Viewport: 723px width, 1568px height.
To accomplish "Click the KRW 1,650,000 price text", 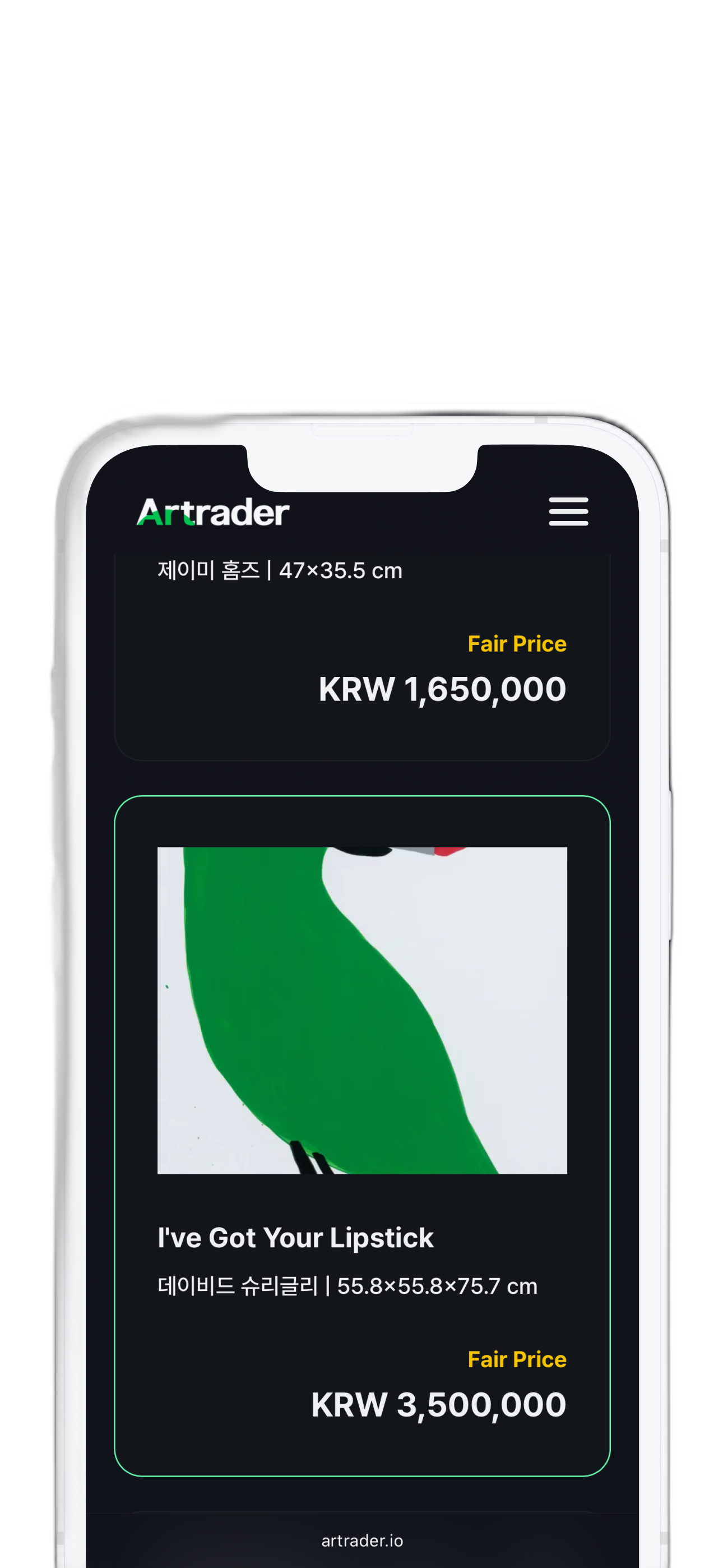I will pos(442,689).
